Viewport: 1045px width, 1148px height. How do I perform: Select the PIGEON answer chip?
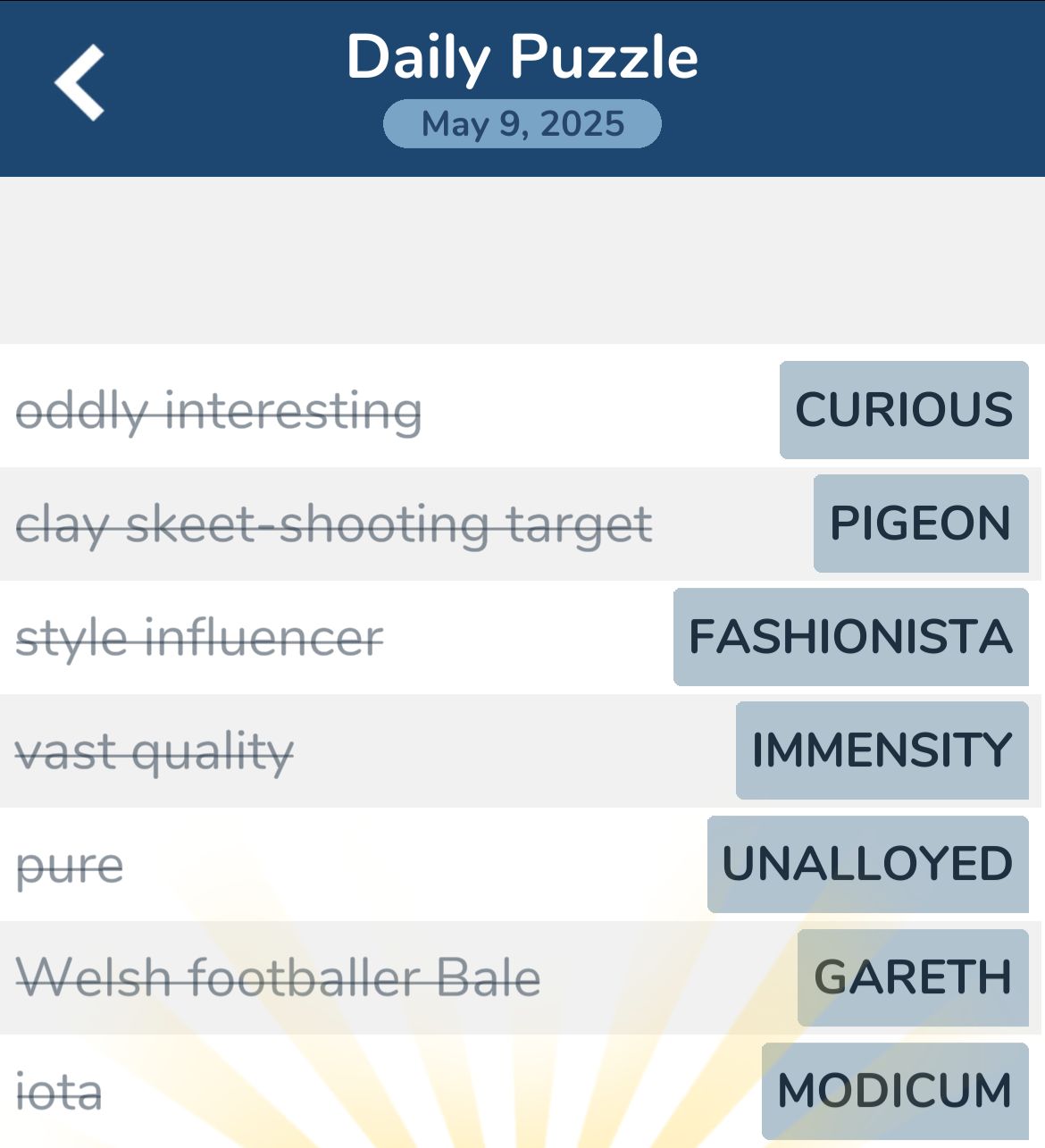920,524
